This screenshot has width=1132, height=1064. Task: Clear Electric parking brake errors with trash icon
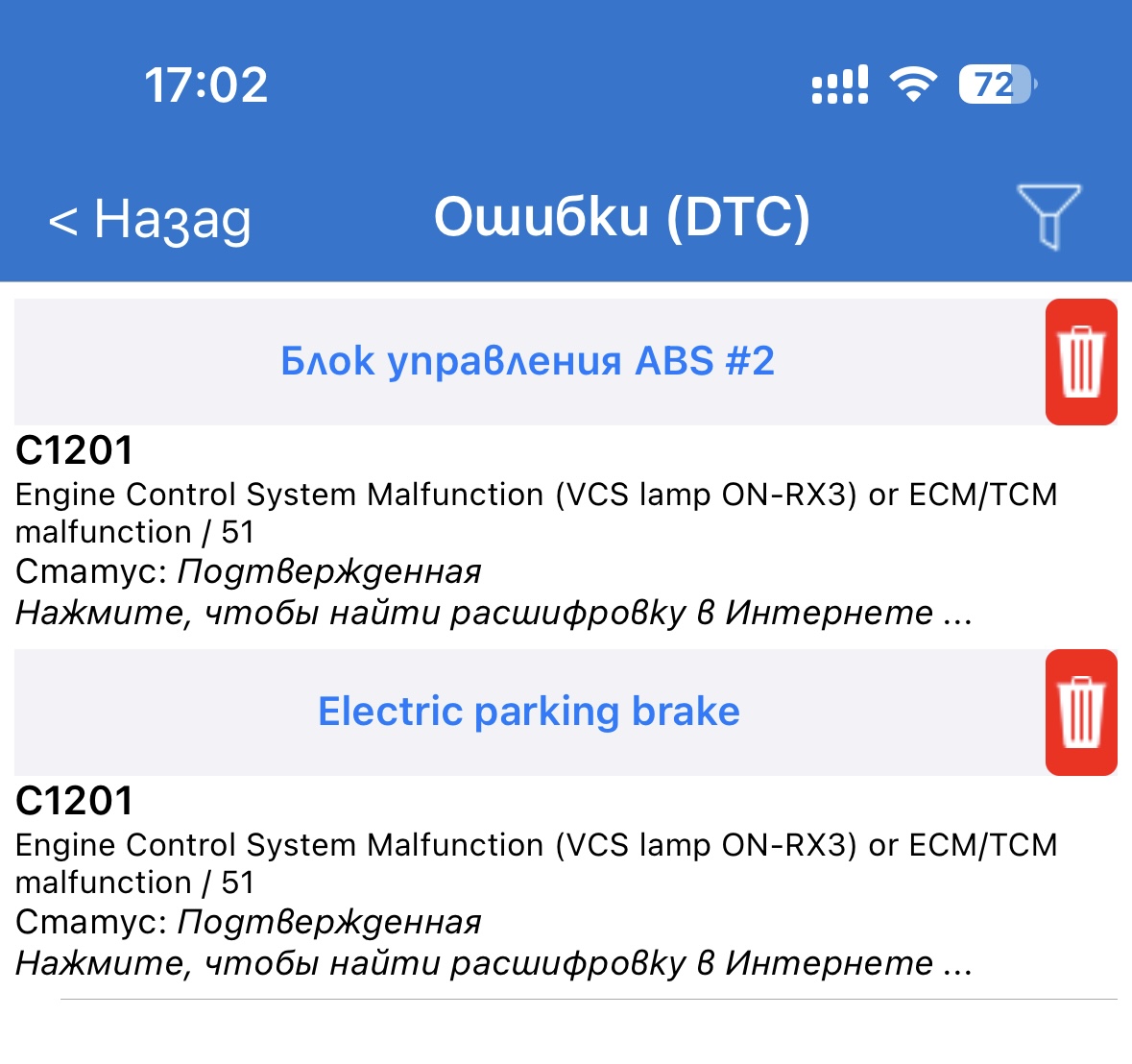1081,713
